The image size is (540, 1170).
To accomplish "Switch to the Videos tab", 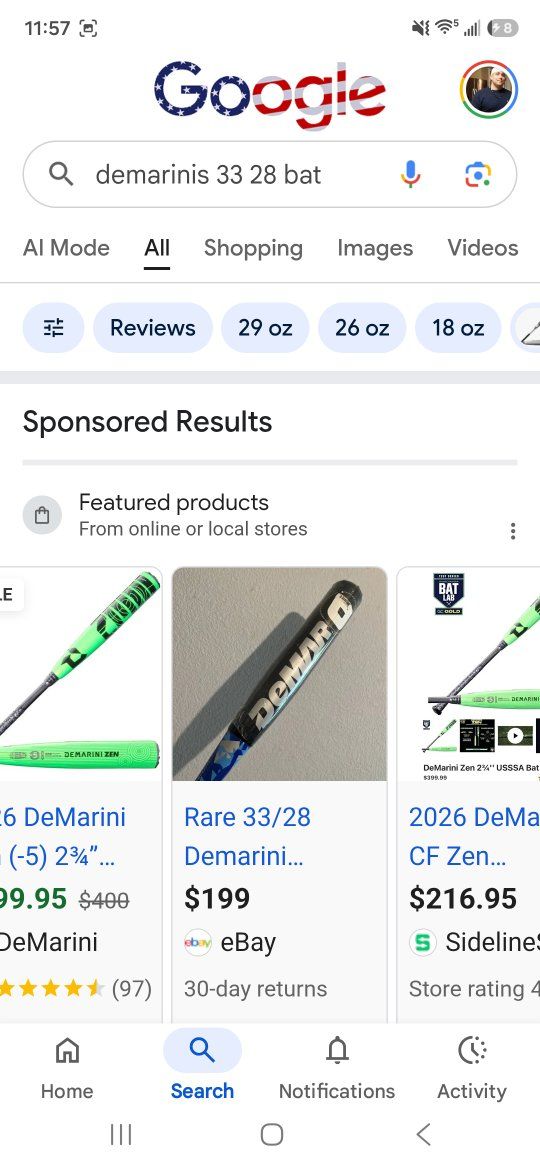I will (x=483, y=248).
